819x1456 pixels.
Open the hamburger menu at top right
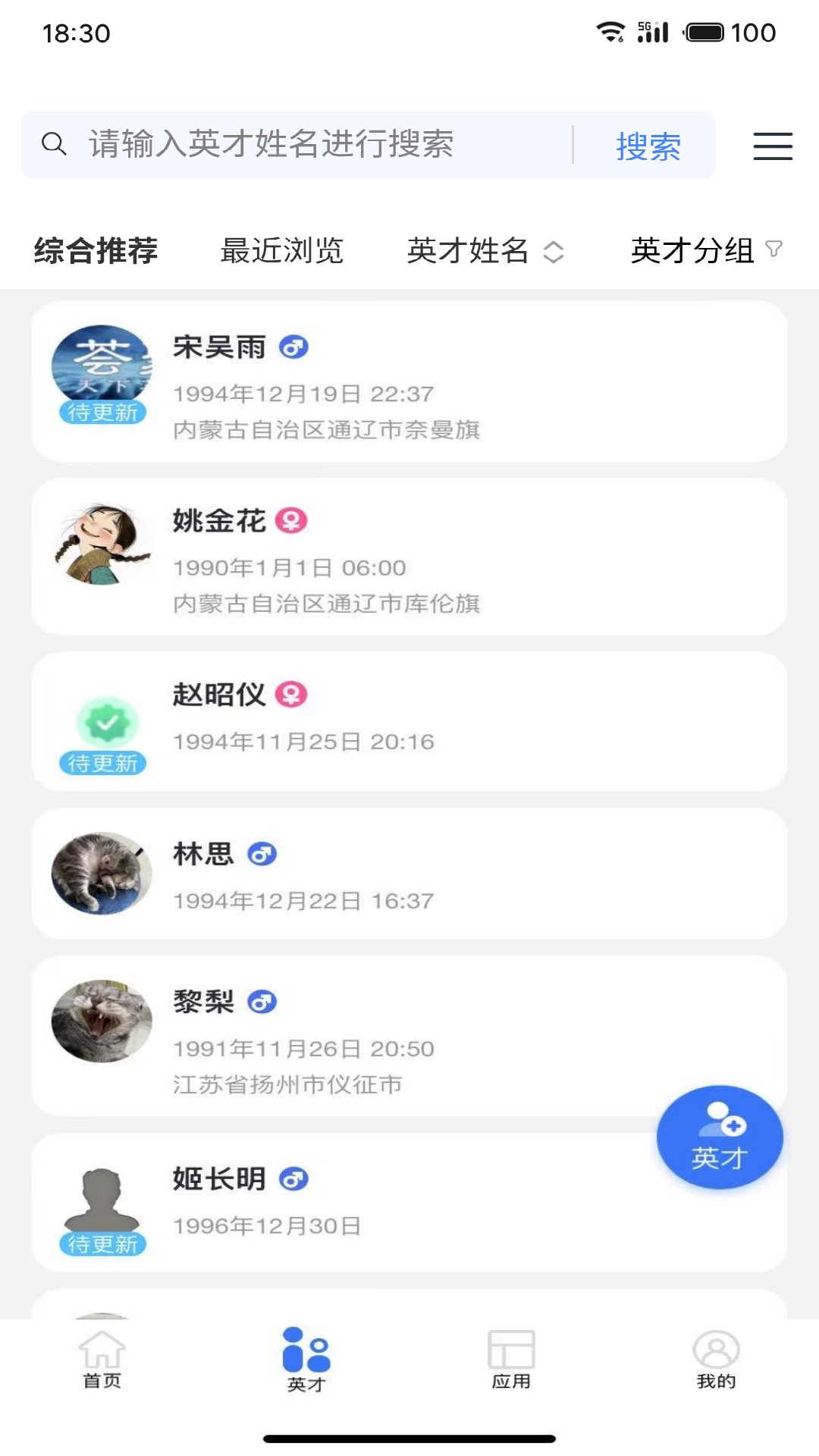tap(772, 146)
